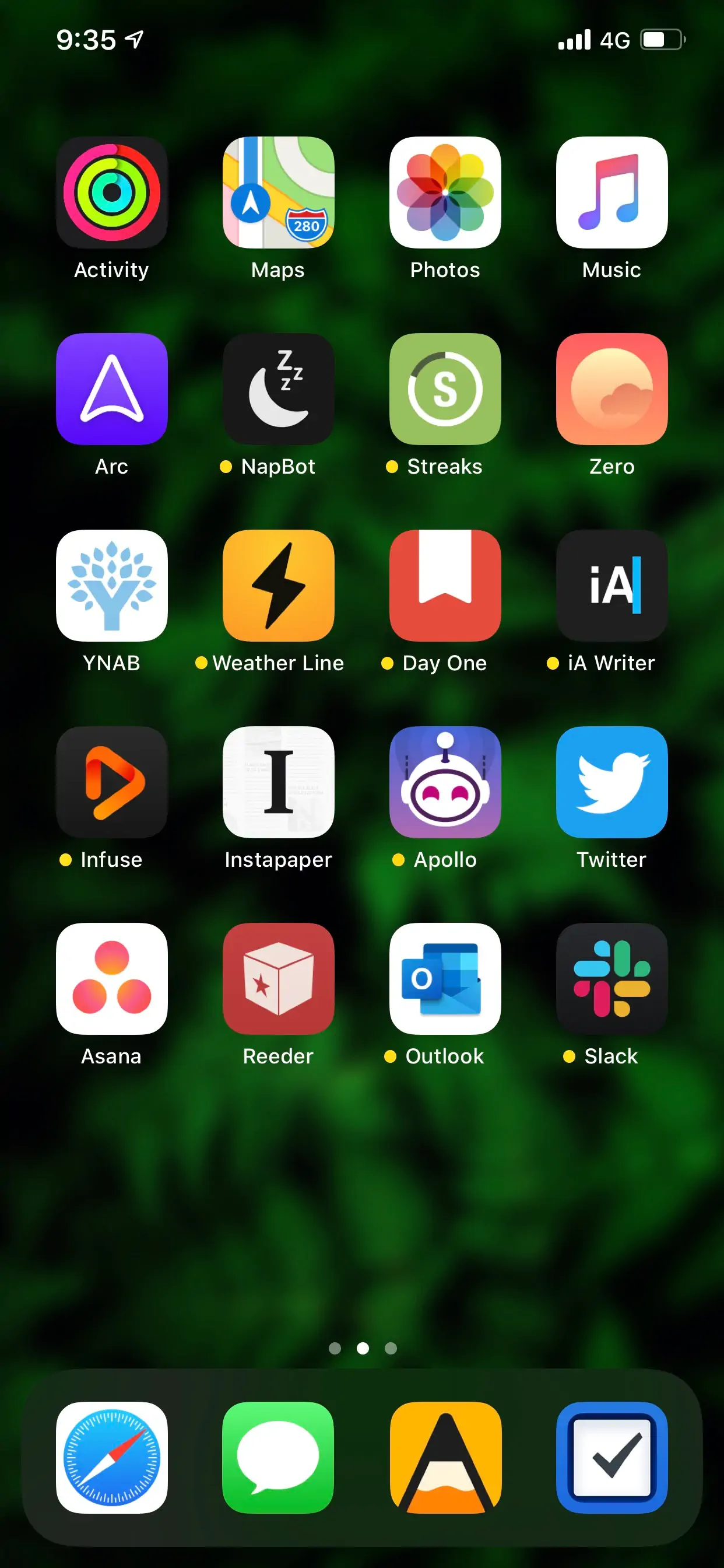Launch Maps
Screen dimensions: 724x1568
coord(279,192)
